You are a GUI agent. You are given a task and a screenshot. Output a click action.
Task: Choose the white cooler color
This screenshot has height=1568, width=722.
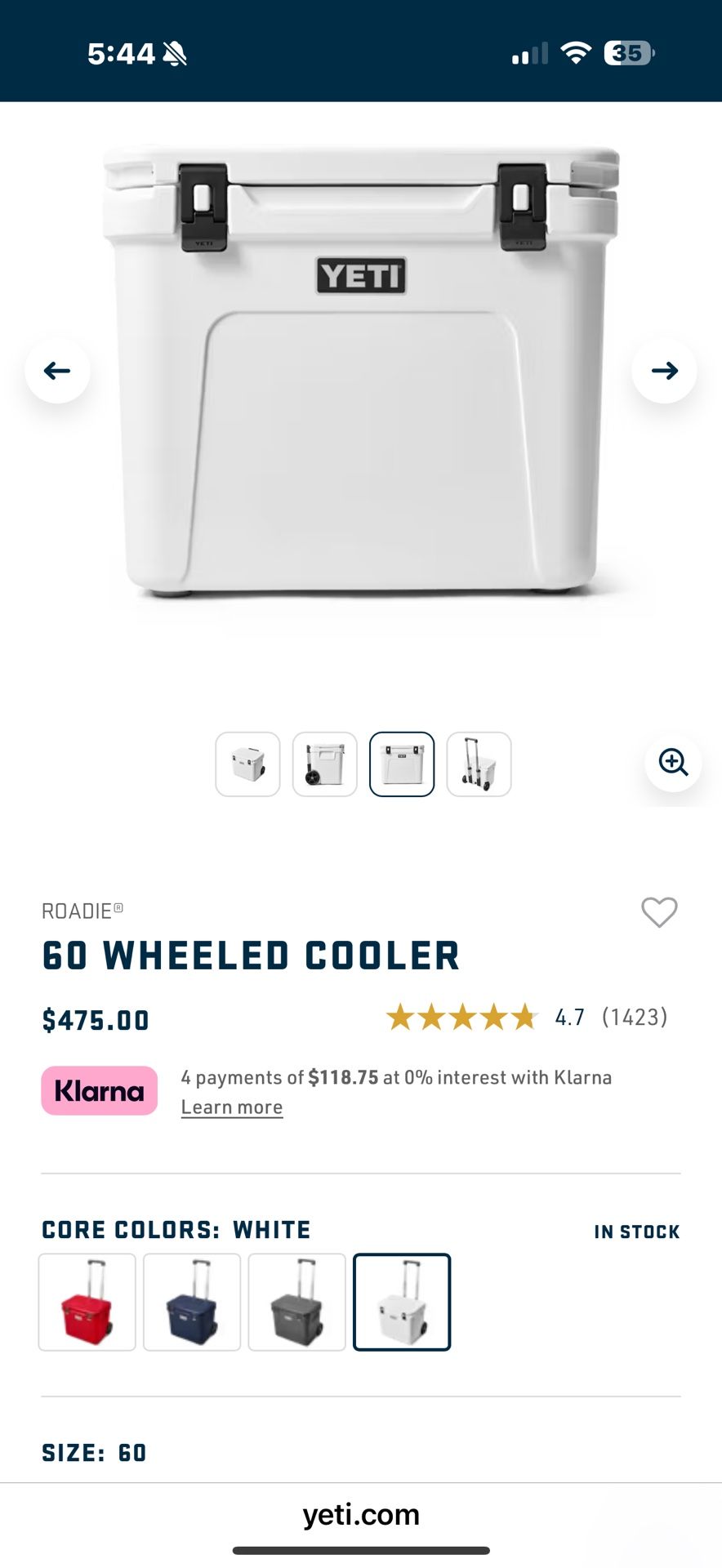tap(402, 1303)
